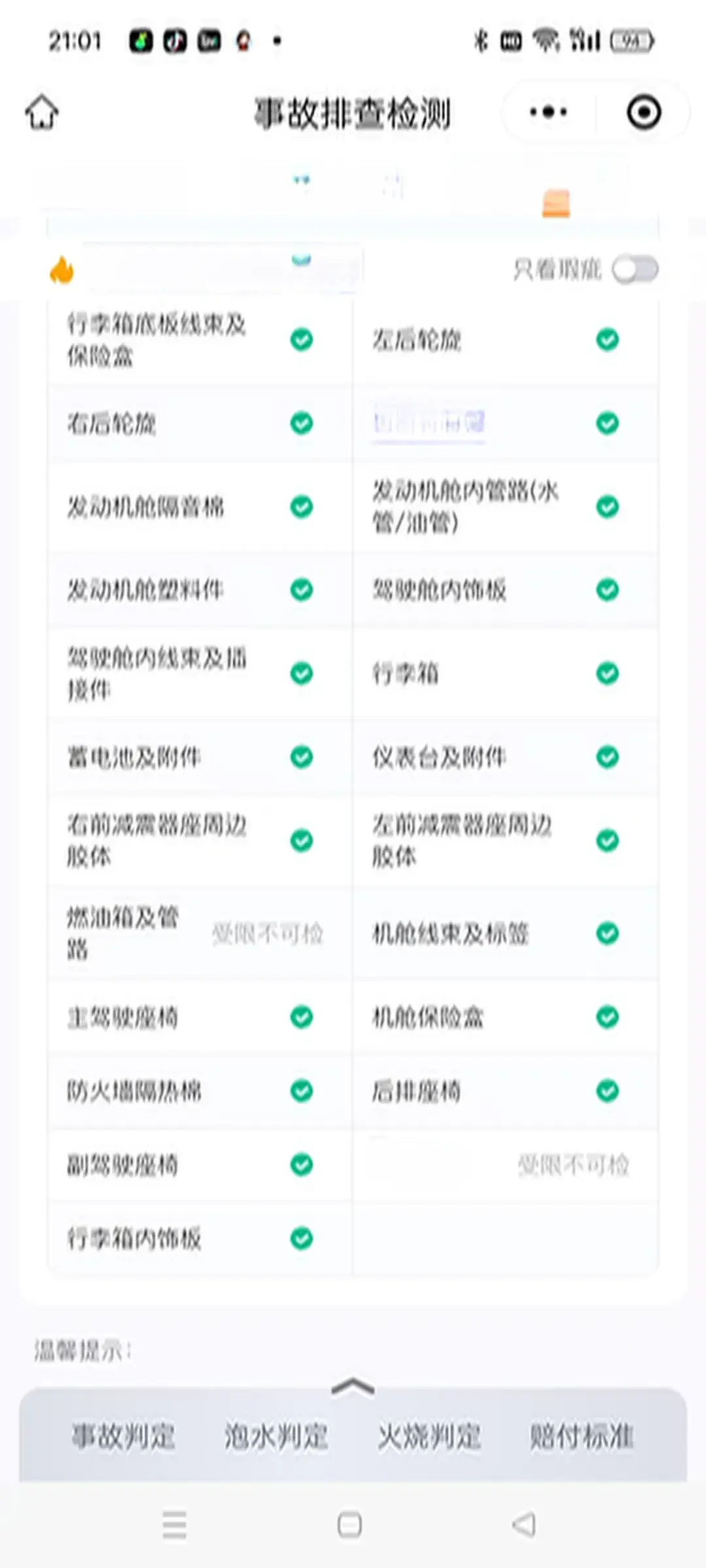Jump to the 事故判定 section

[x=124, y=1437]
